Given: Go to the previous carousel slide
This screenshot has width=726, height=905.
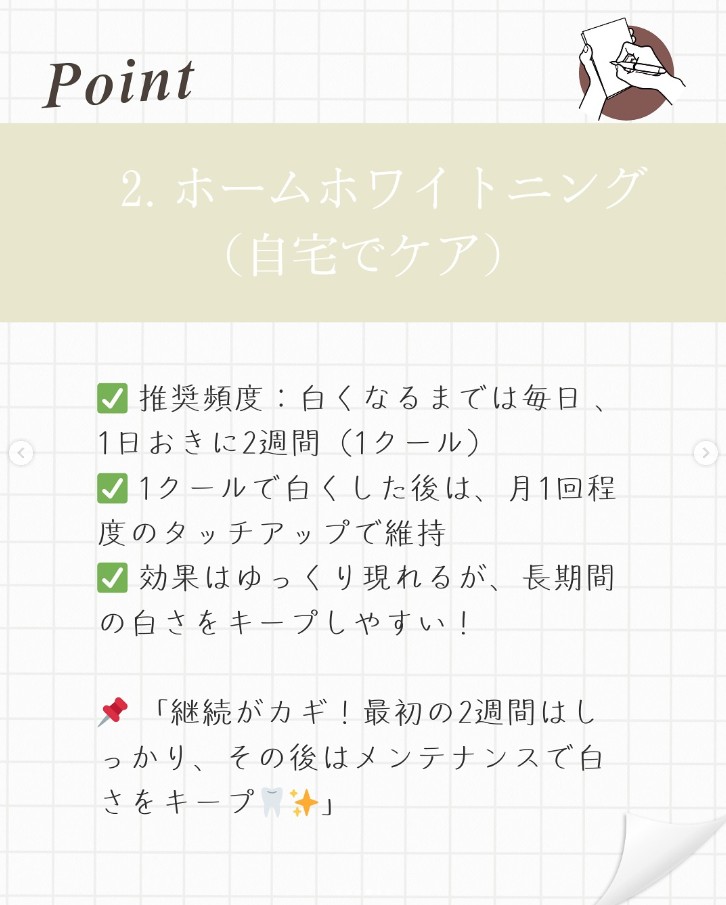Looking at the screenshot, I should pos(21,453).
